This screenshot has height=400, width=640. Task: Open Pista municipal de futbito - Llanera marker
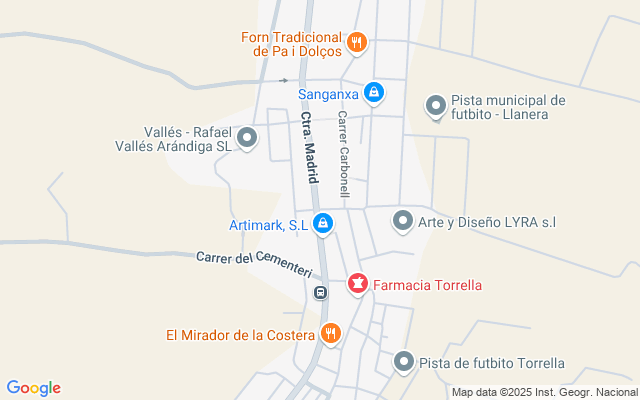pyautogui.click(x=436, y=105)
